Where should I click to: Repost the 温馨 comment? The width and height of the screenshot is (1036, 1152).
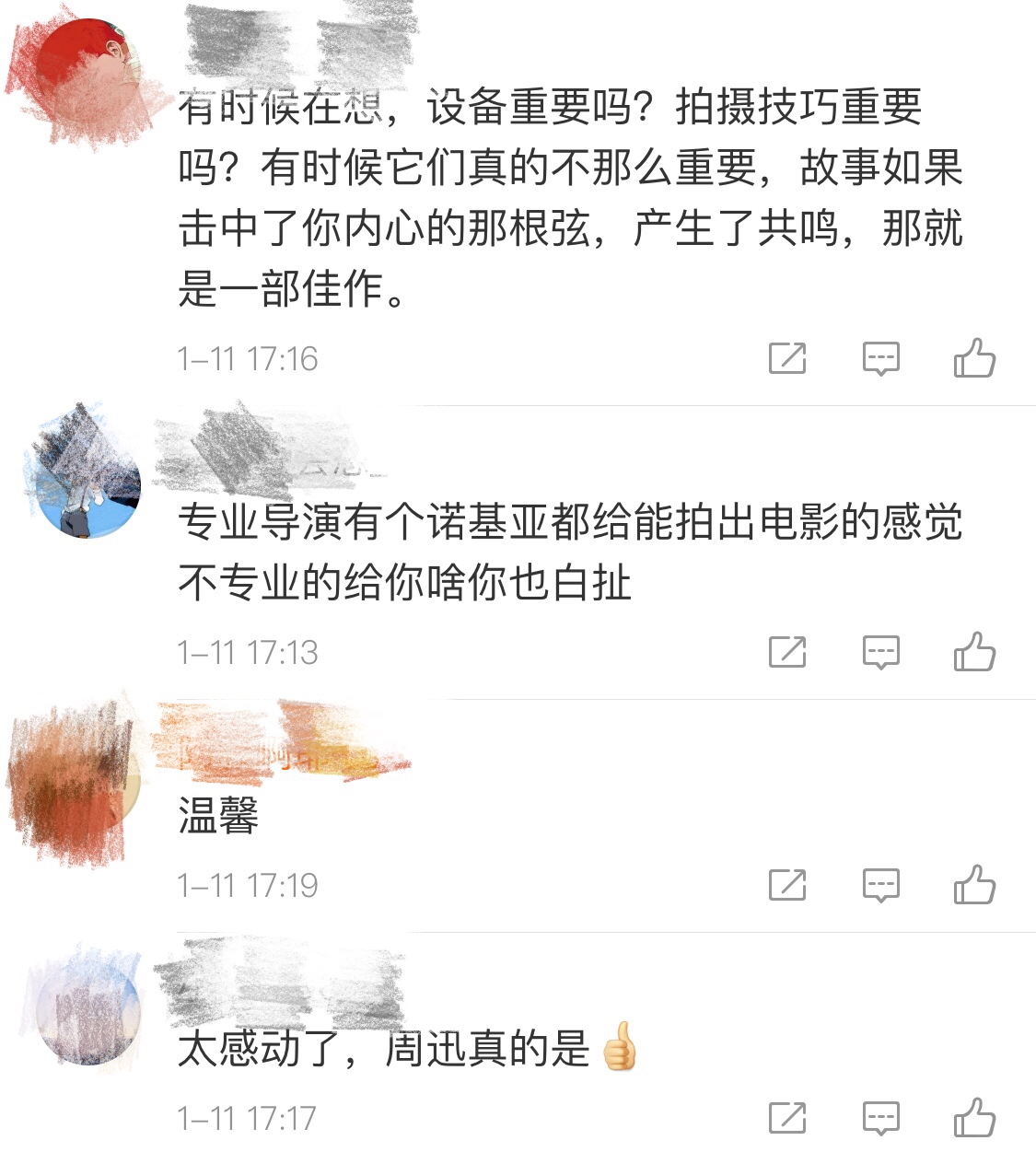(787, 885)
